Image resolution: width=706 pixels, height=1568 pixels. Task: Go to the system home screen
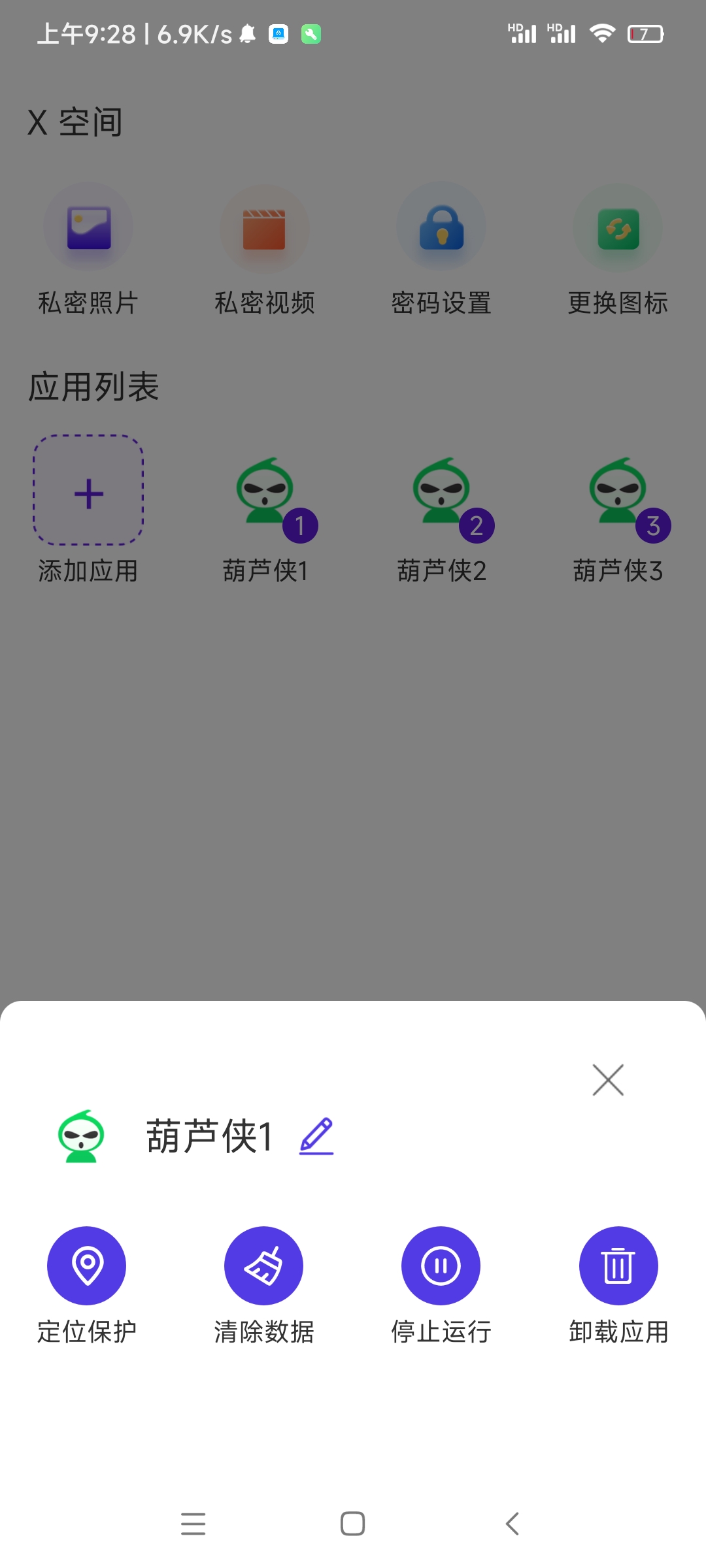pos(352,1524)
